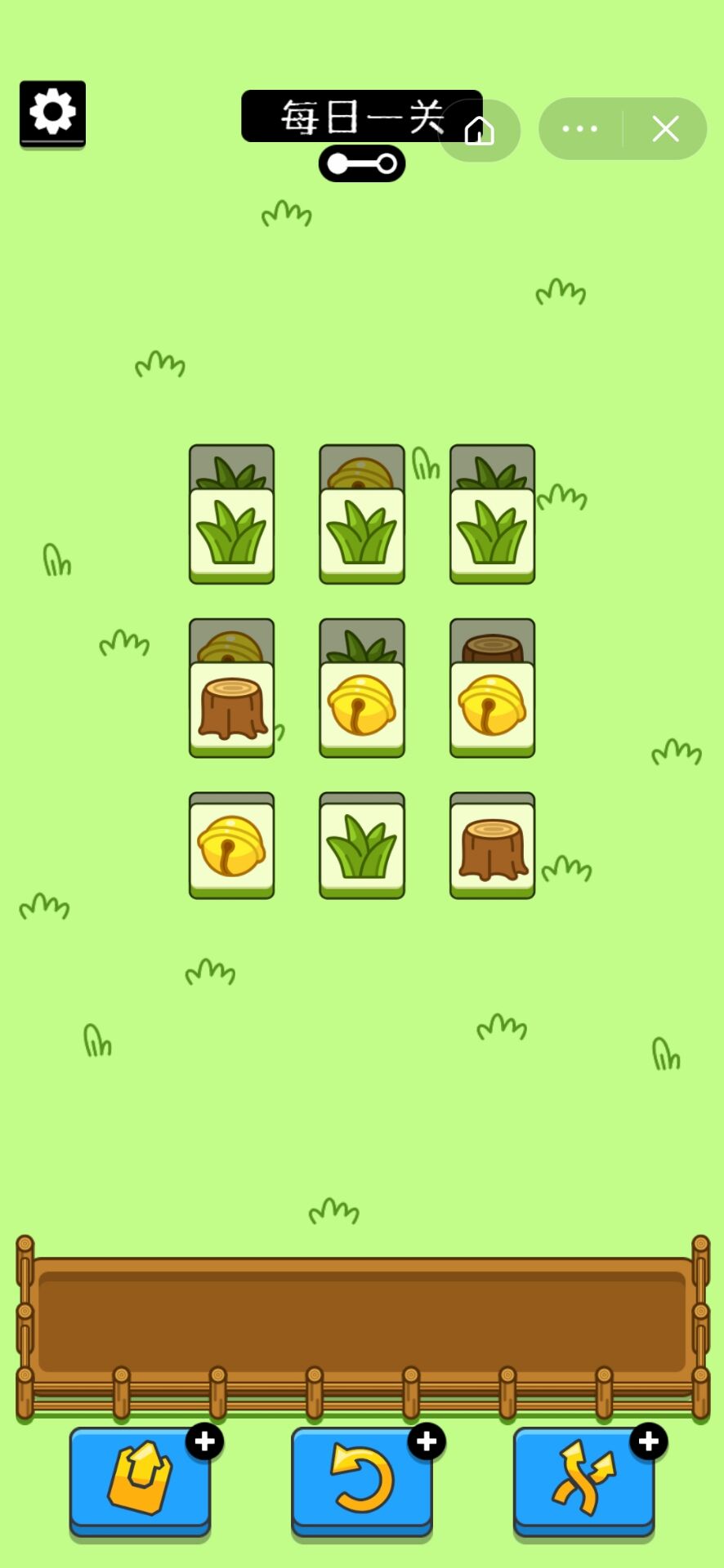Choose the bell tile covering a tree stump

(492, 708)
